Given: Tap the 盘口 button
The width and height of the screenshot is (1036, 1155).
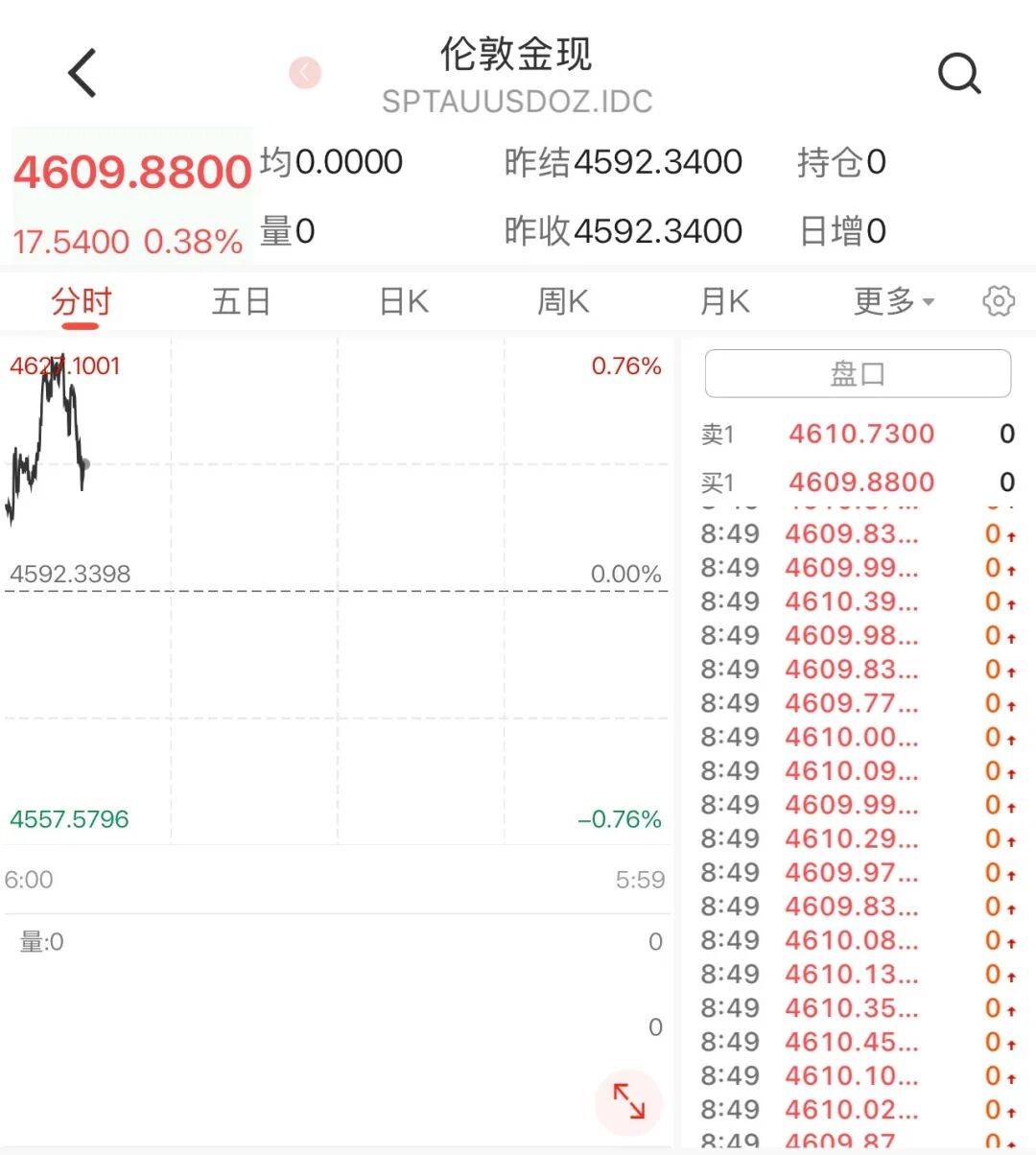Looking at the screenshot, I should pos(858,373).
